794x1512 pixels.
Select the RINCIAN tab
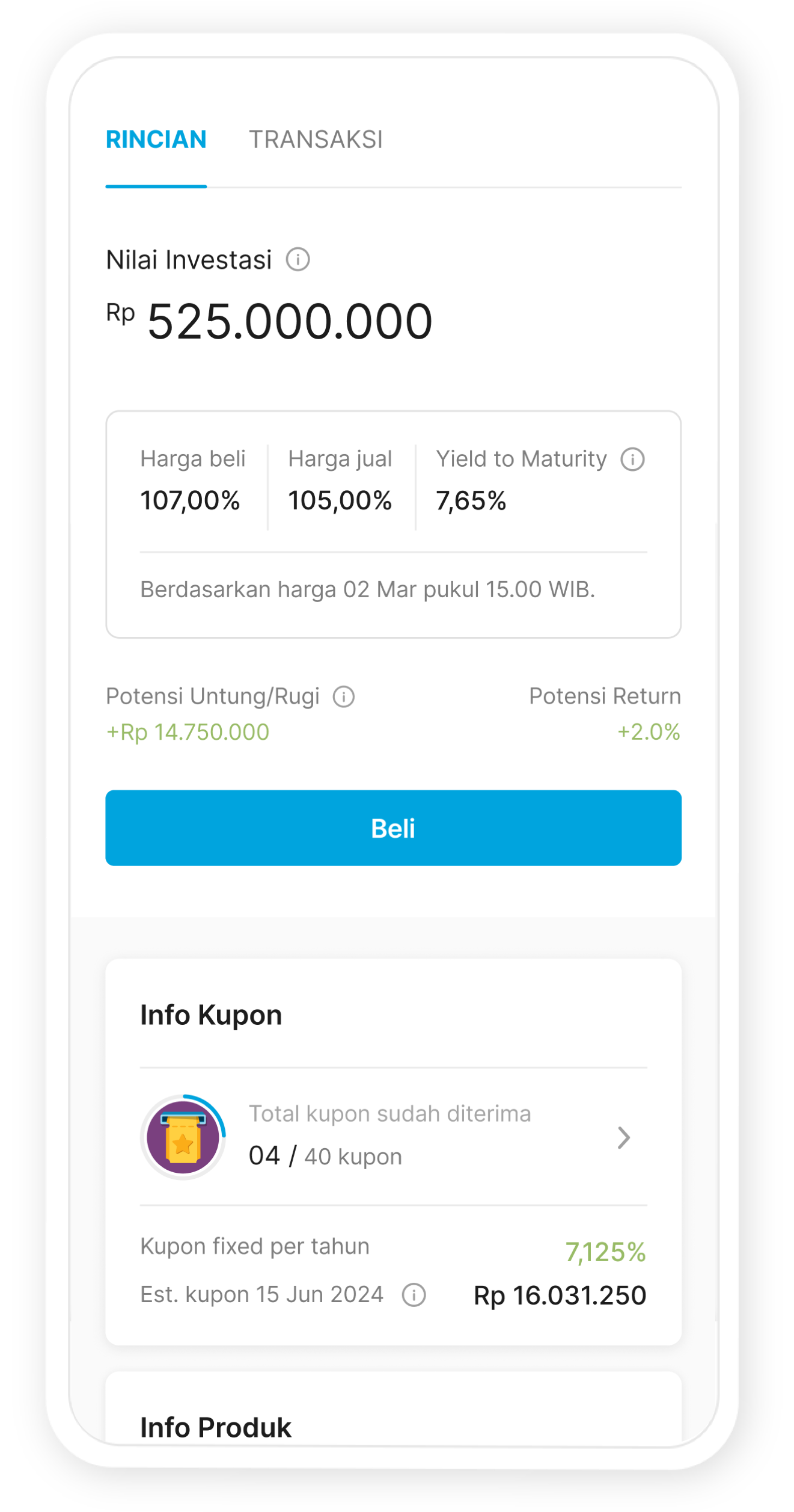point(156,140)
